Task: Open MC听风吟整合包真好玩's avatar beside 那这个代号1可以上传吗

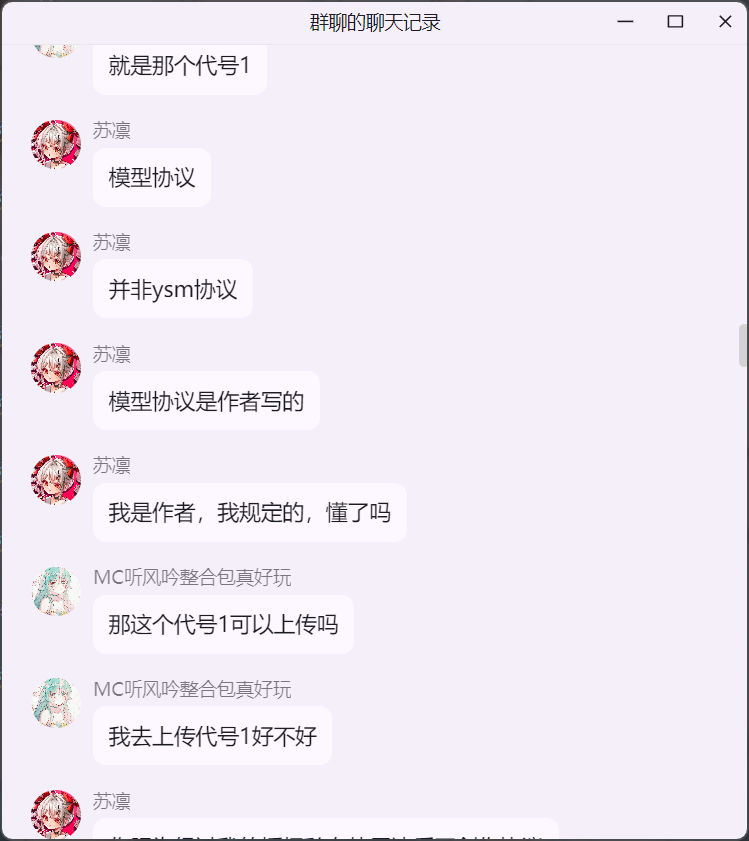Action: [x=56, y=592]
